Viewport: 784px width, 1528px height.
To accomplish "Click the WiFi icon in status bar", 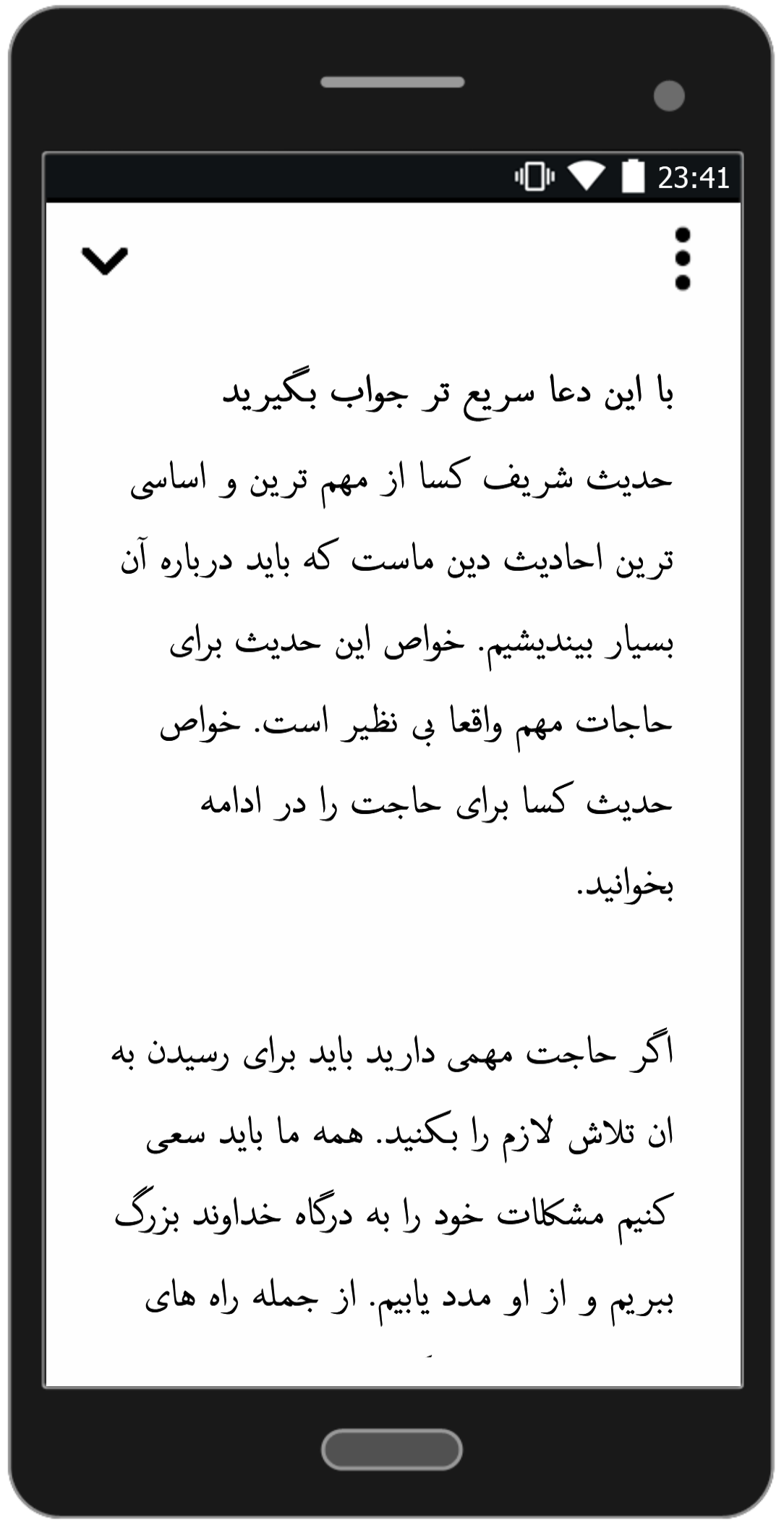I will [x=586, y=174].
